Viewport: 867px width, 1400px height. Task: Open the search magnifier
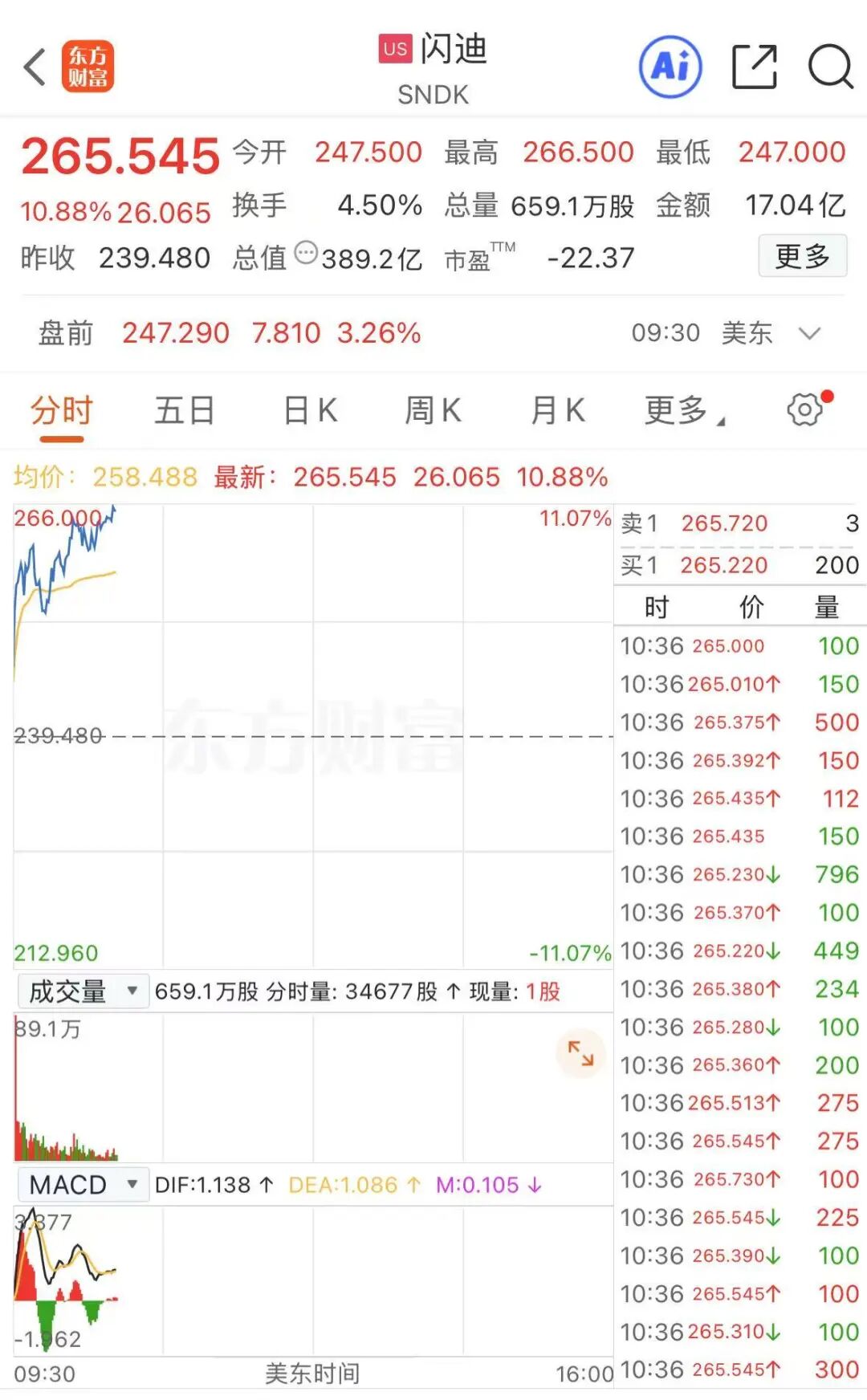[830, 67]
